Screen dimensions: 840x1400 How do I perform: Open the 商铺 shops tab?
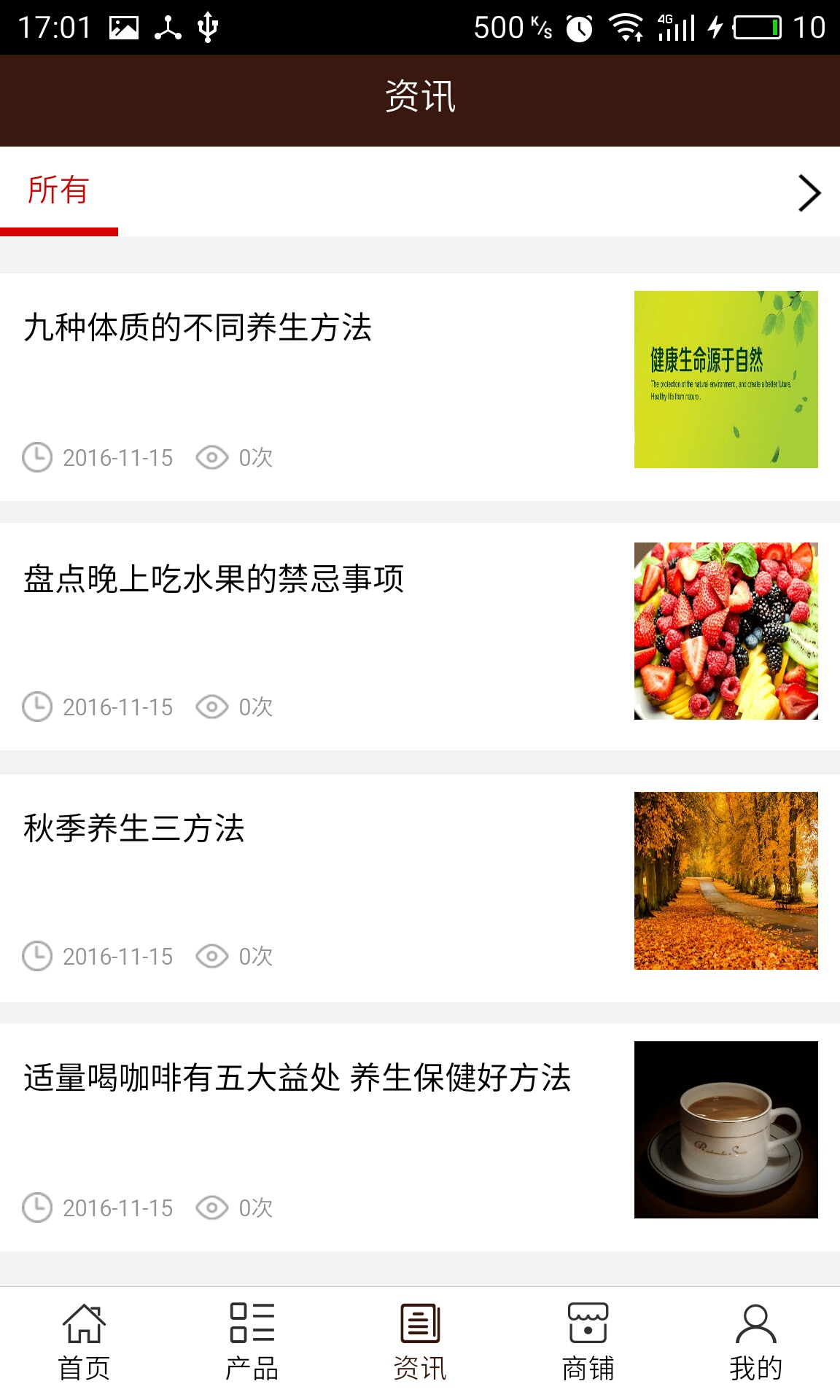tap(588, 1343)
